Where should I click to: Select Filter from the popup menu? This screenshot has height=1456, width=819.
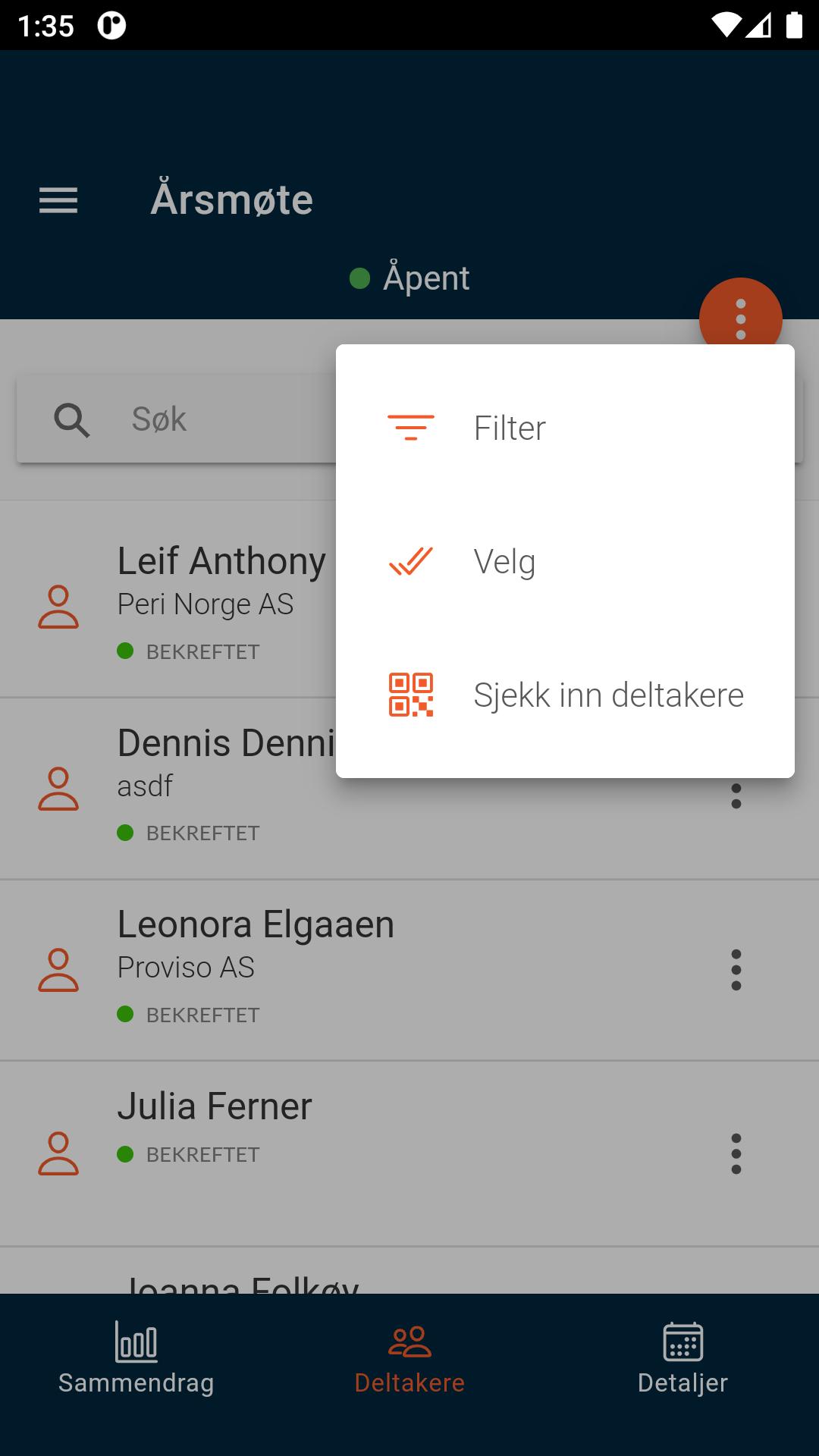pos(510,428)
